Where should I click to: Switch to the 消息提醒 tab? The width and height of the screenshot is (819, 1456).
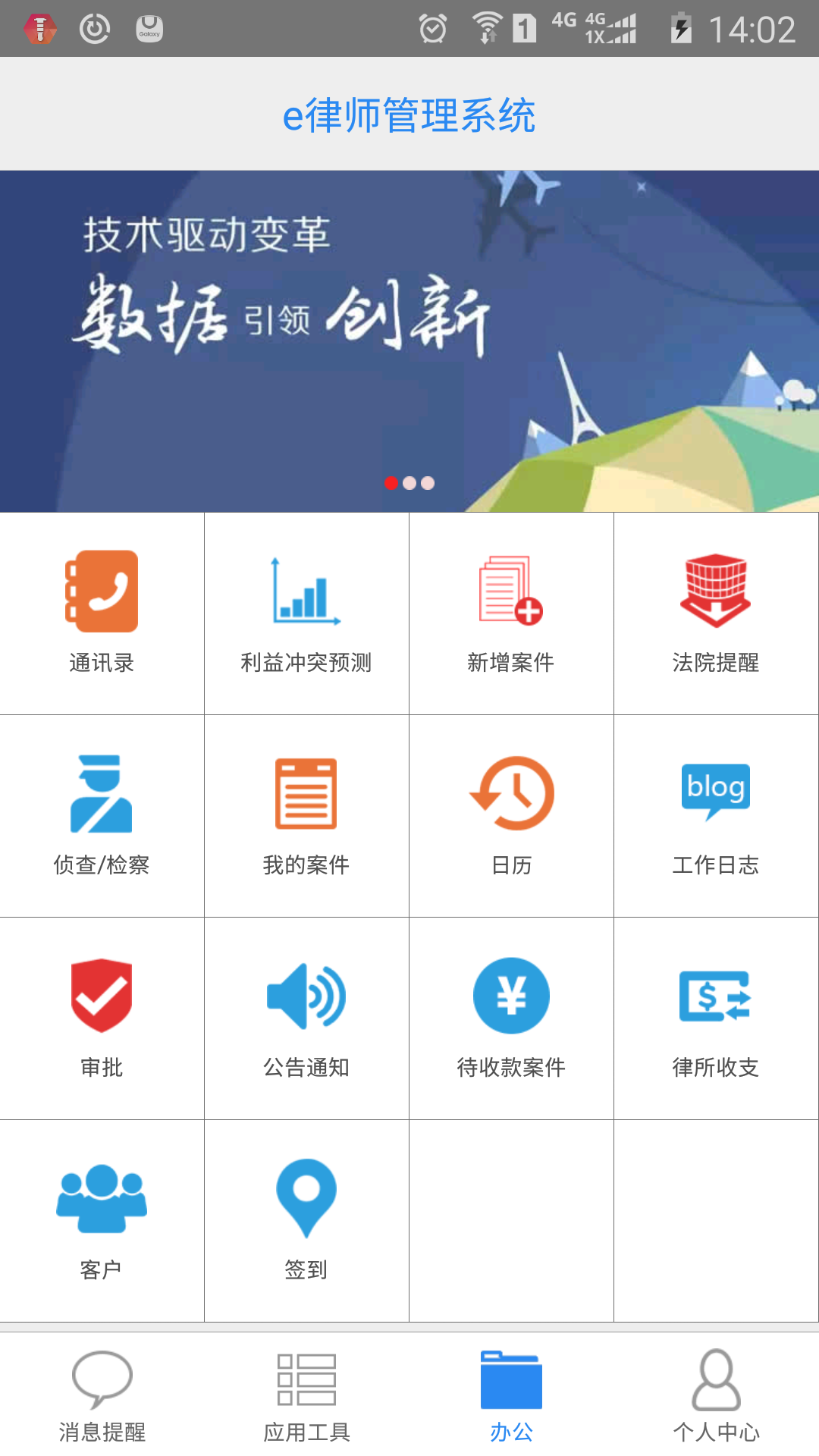click(x=102, y=1395)
